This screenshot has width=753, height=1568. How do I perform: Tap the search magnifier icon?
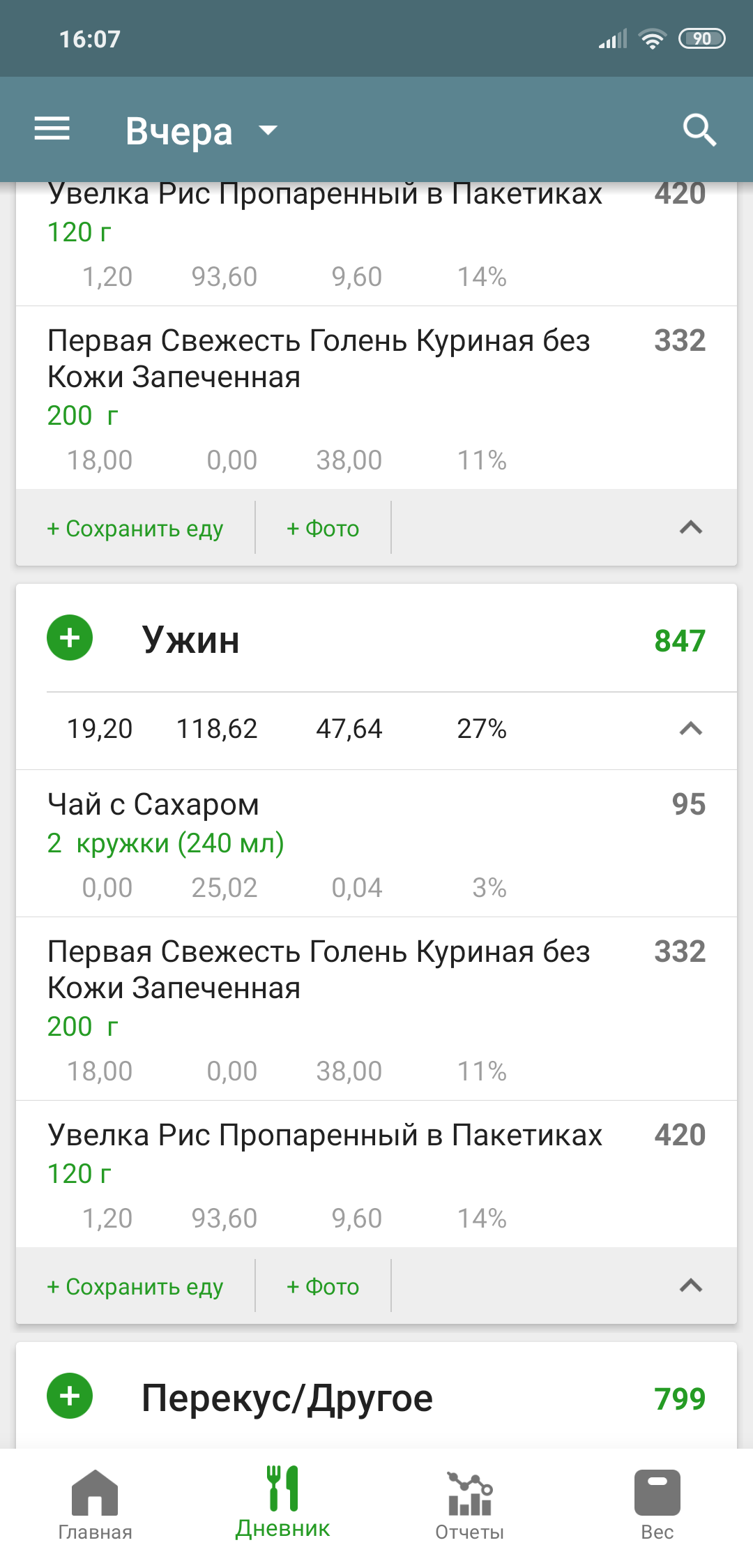699,130
